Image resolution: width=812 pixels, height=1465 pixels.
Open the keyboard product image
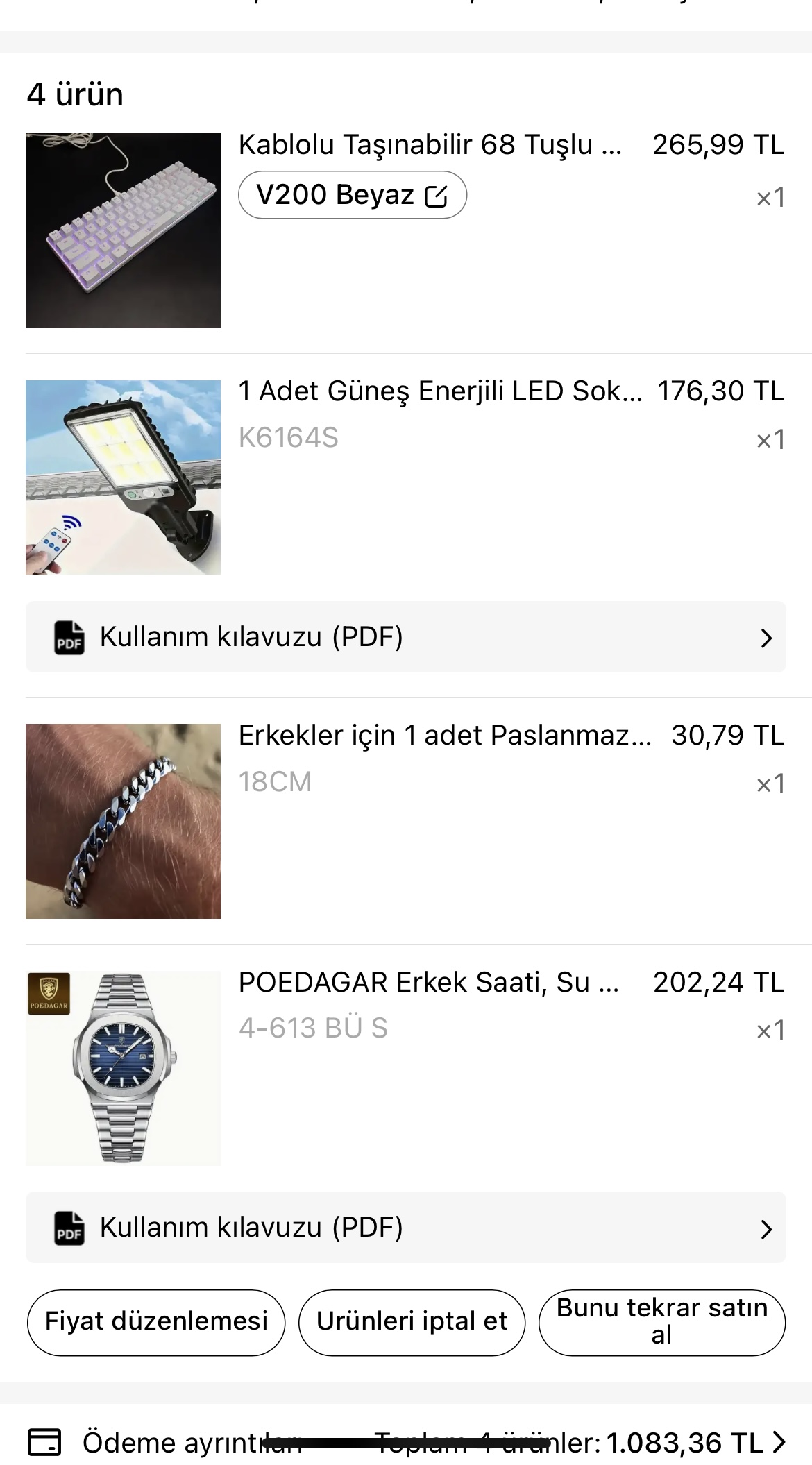(123, 230)
